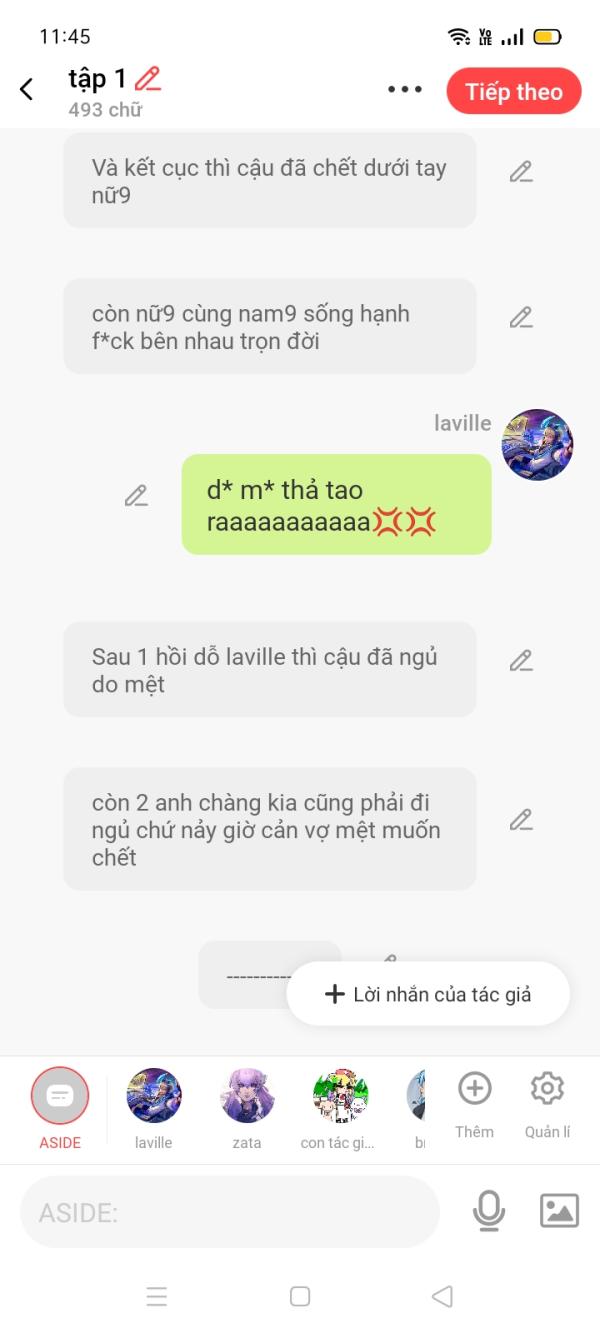Edit the message 'Sau 1 hồi dỗ laville'
The image size is (600, 1333).
[x=521, y=661]
